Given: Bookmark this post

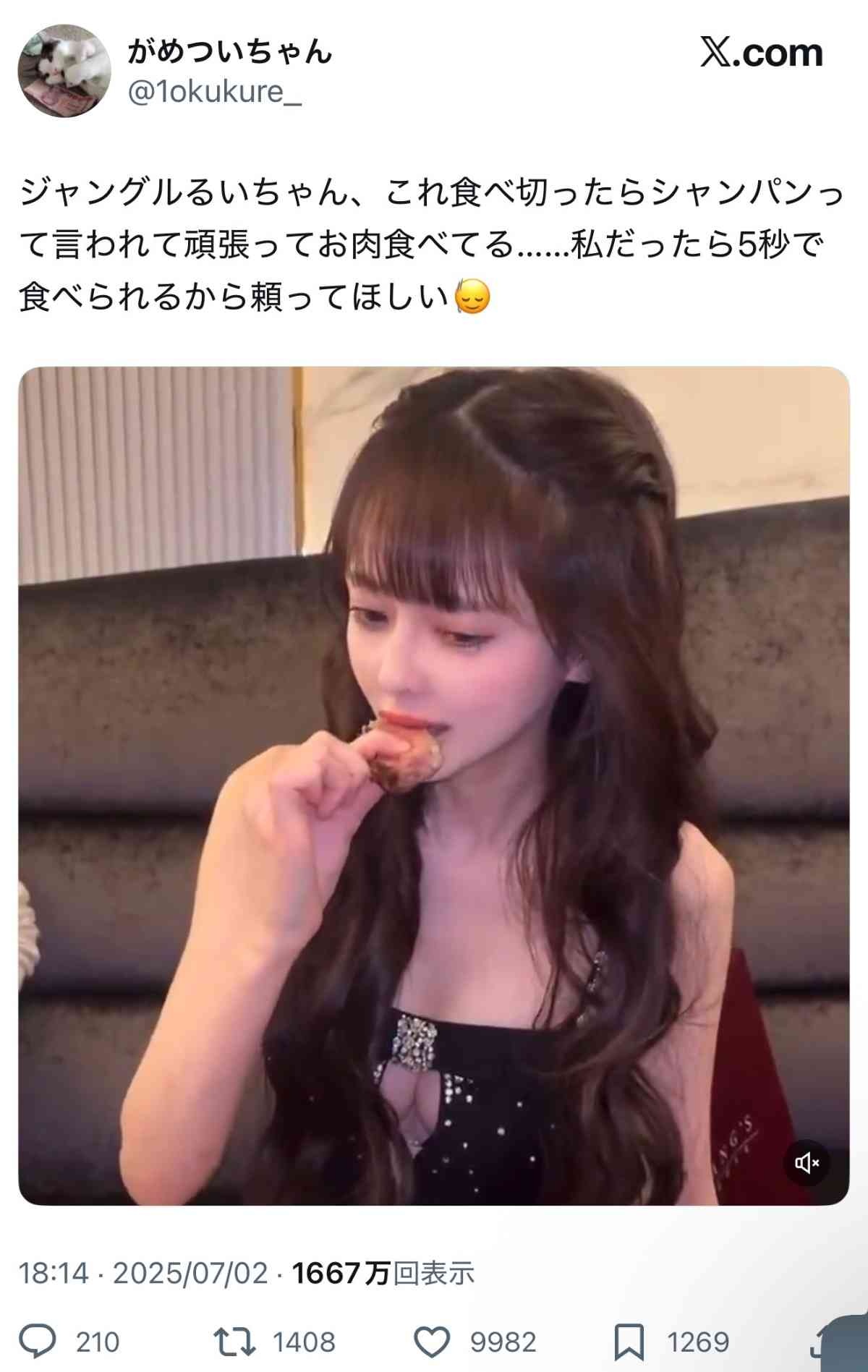Looking at the screenshot, I should pyautogui.click(x=628, y=1342).
